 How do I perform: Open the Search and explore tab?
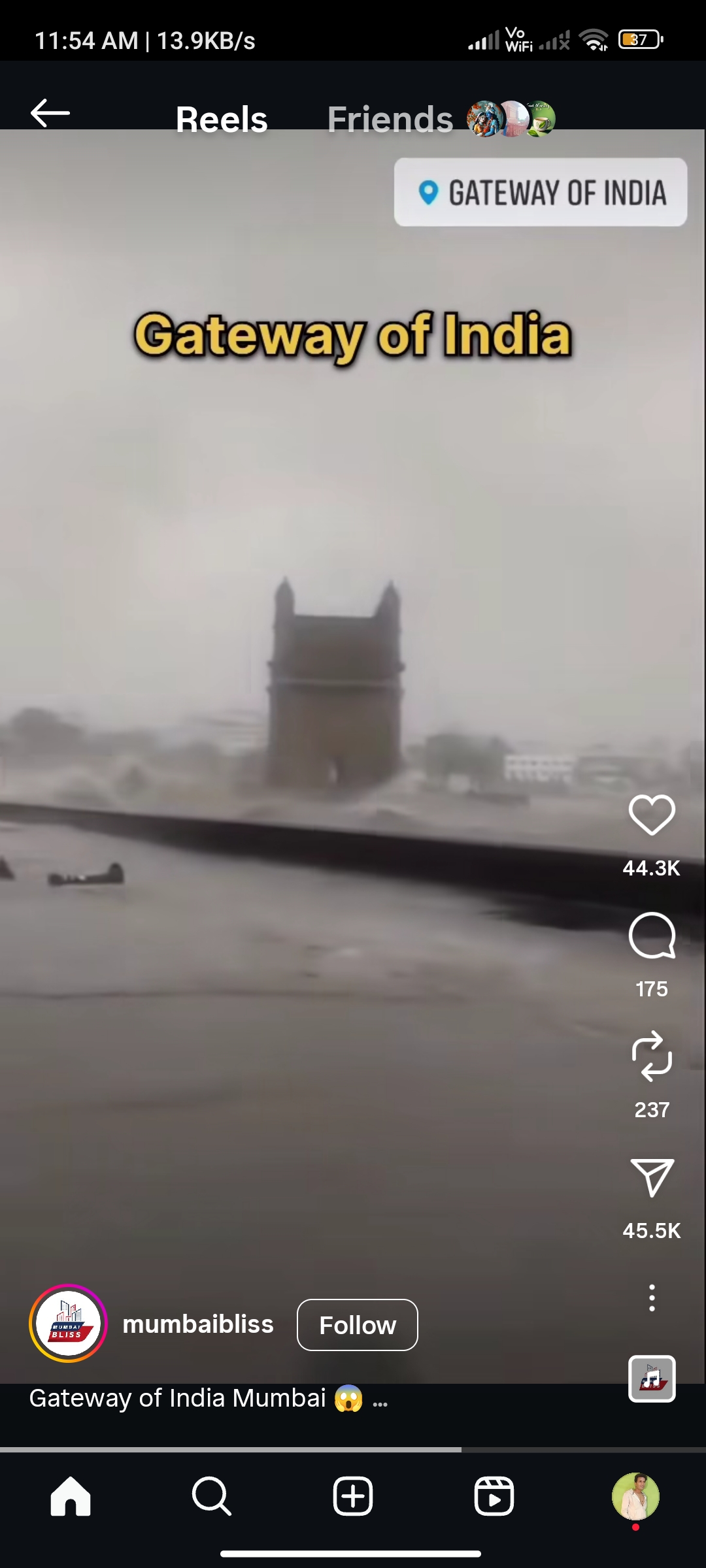211,1496
